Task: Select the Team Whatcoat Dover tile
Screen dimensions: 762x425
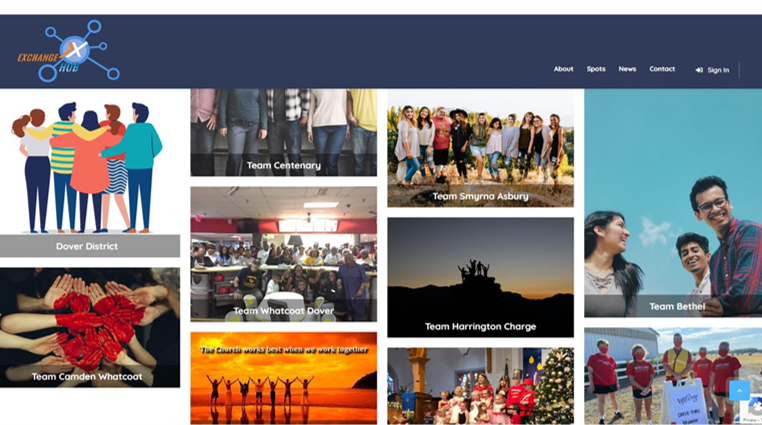Action: 283,254
